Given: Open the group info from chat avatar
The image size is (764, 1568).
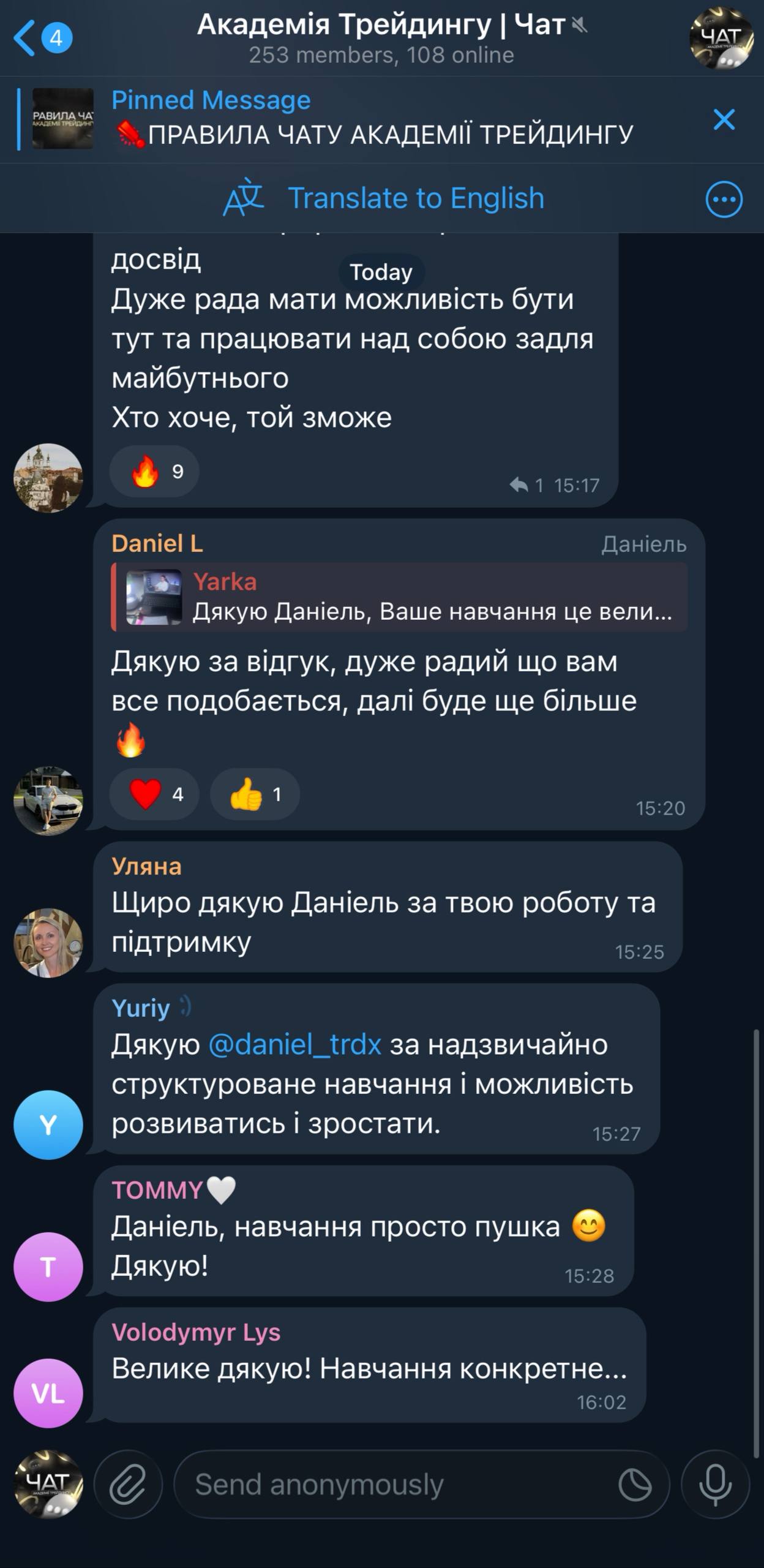Looking at the screenshot, I should (x=721, y=38).
